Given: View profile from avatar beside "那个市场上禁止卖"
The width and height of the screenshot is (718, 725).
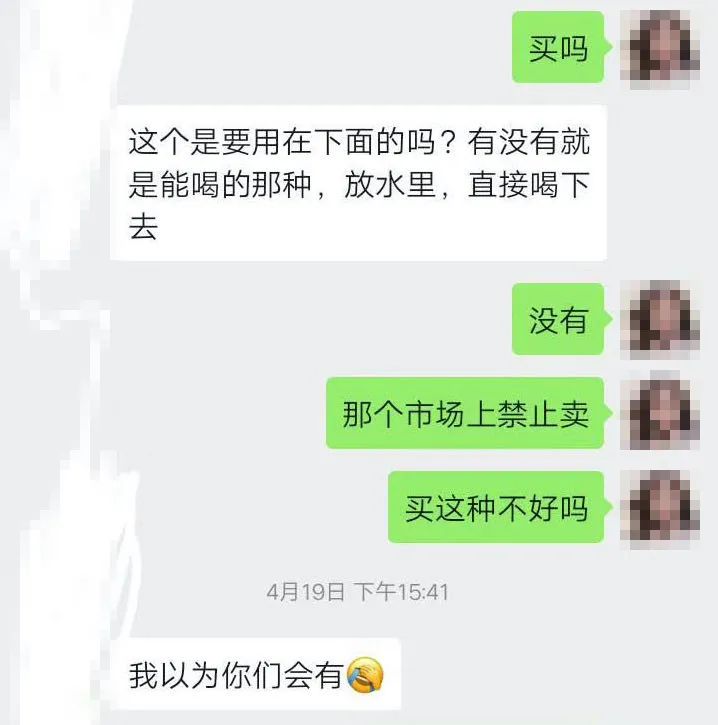Looking at the screenshot, I should (x=659, y=411).
